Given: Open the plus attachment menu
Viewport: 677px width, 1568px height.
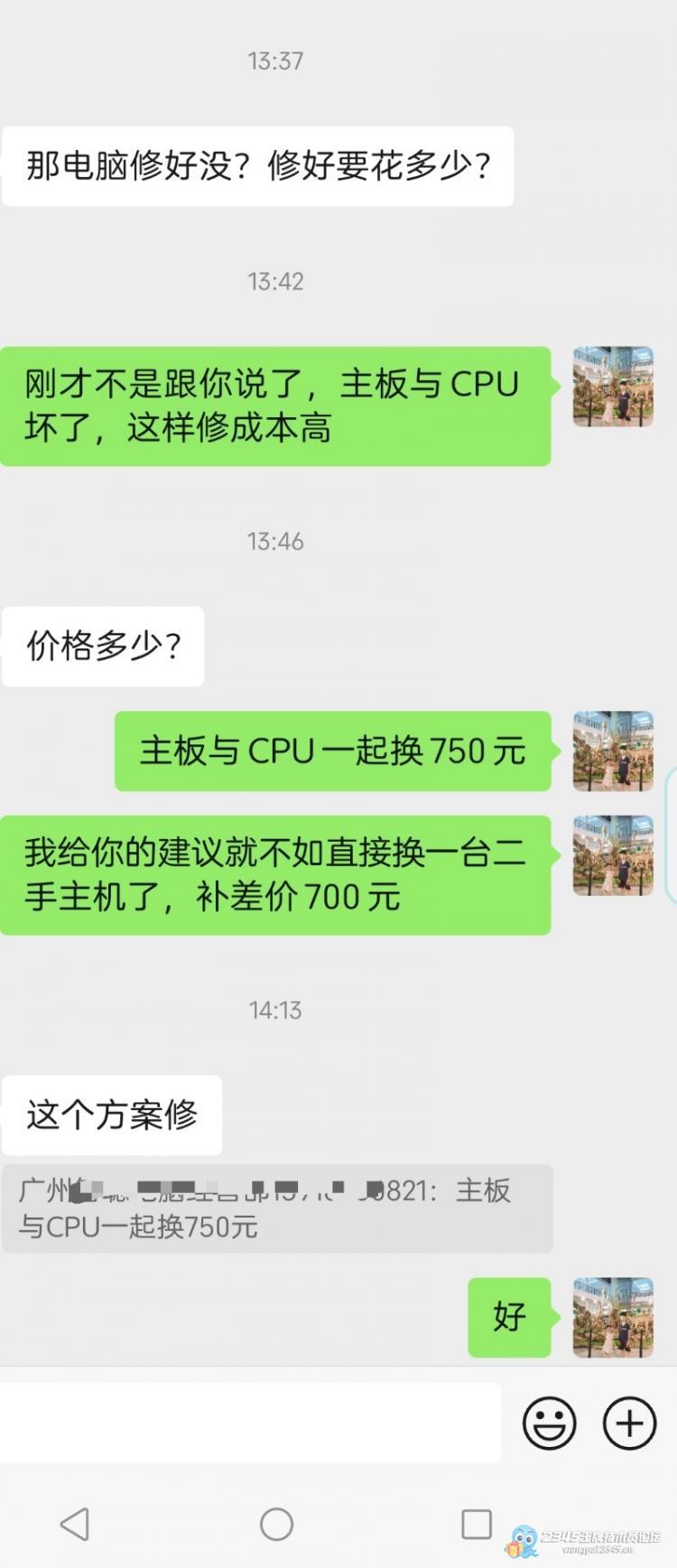Looking at the screenshot, I should coord(629,1423).
